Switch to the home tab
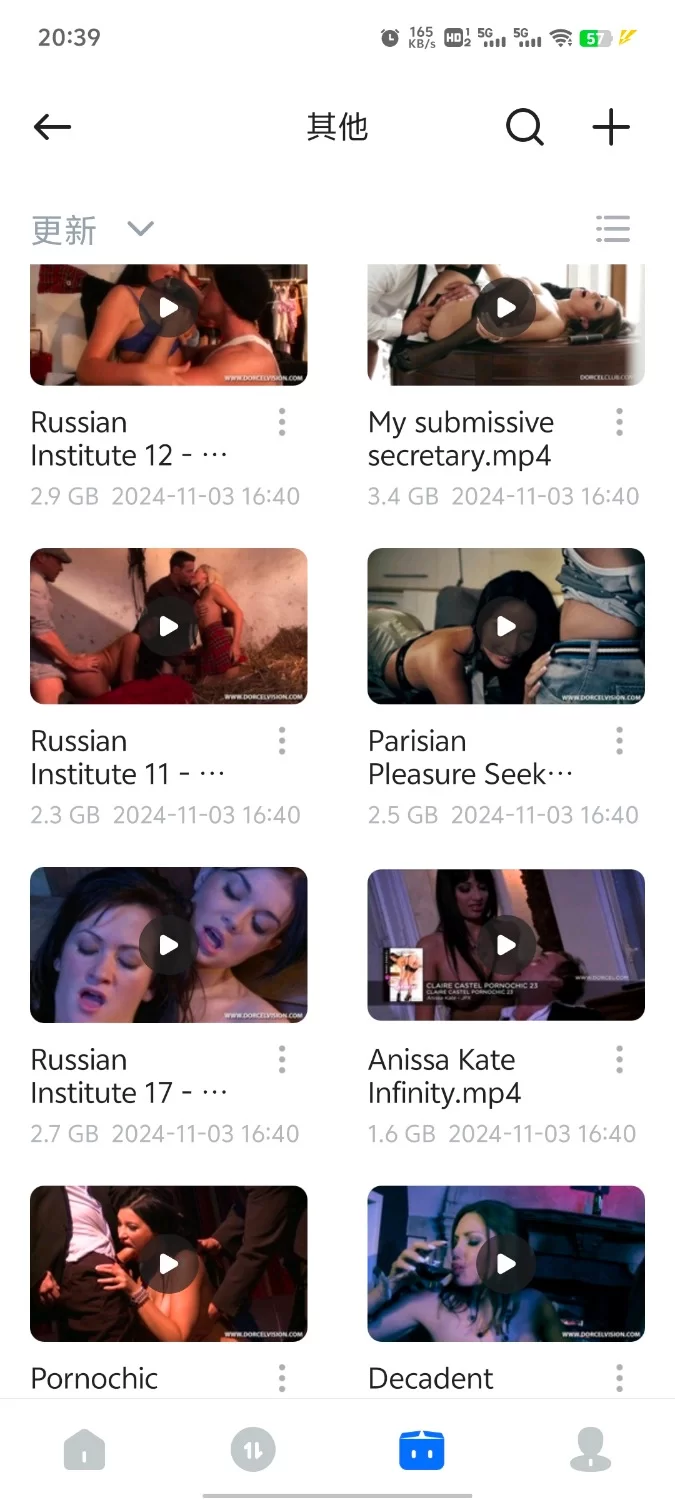Image resolution: width=675 pixels, height=1500 pixels. [x=85, y=1450]
